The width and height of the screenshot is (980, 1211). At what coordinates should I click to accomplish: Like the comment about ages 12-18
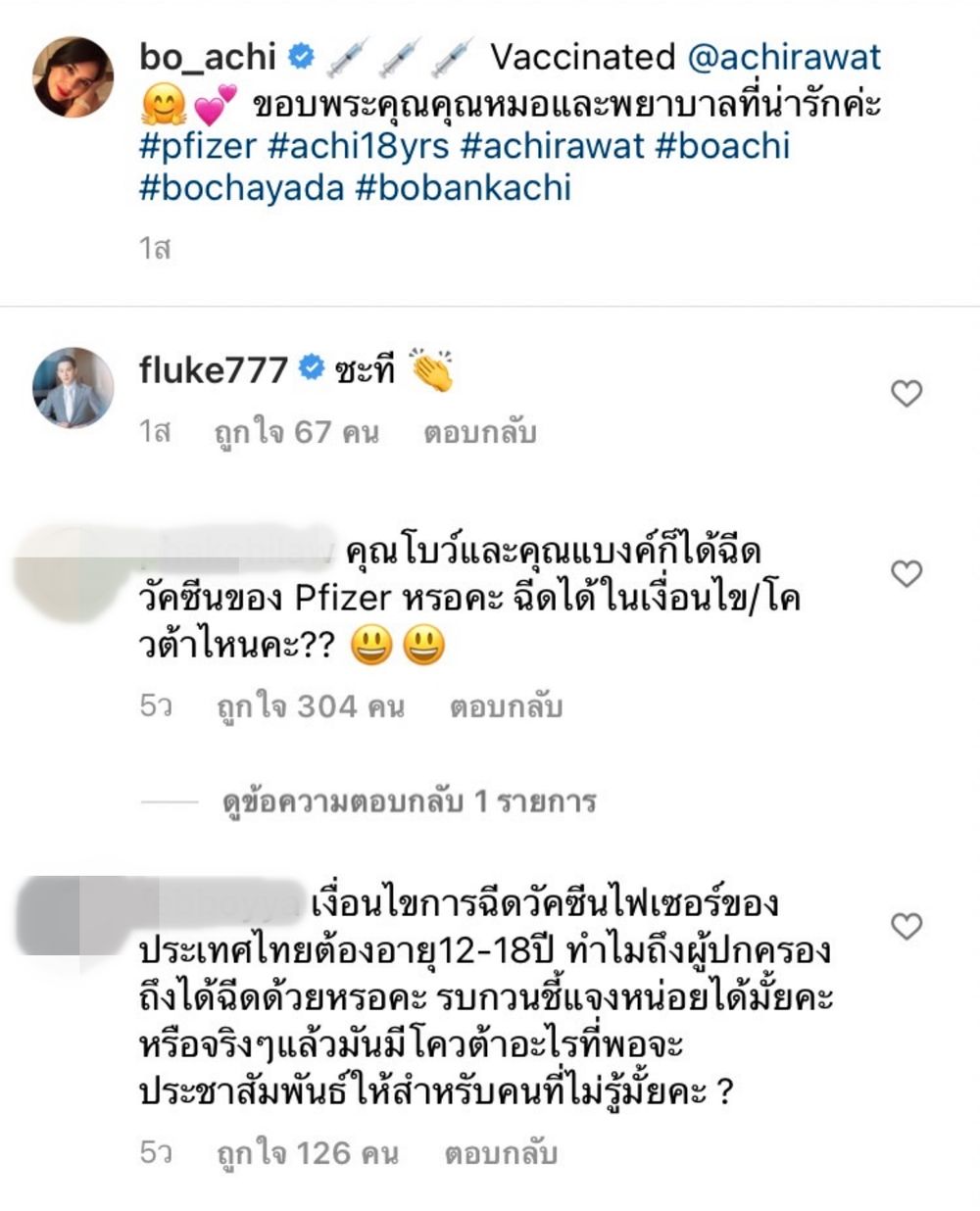[906, 926]
